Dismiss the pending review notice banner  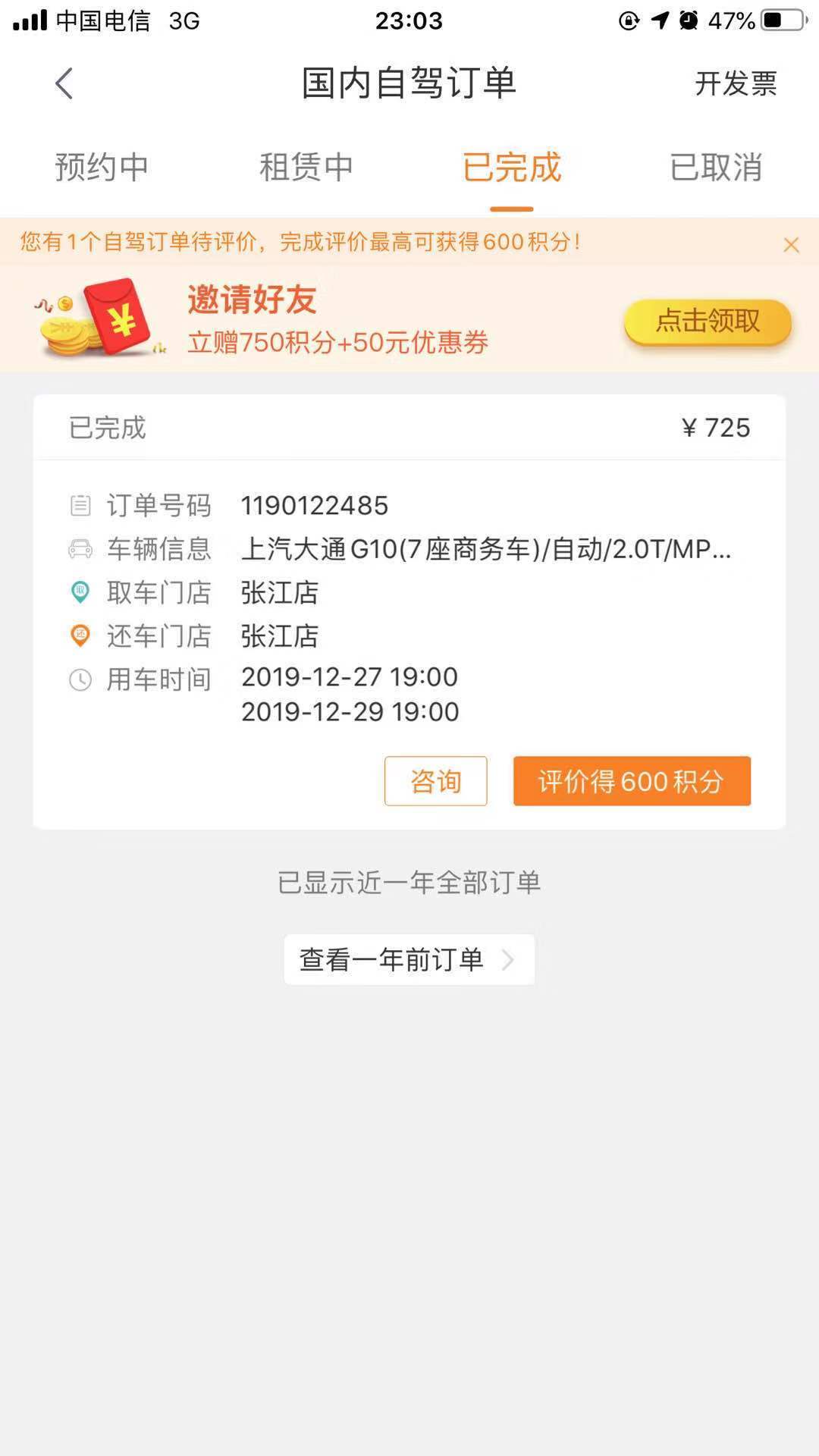(x=791, y=244)
